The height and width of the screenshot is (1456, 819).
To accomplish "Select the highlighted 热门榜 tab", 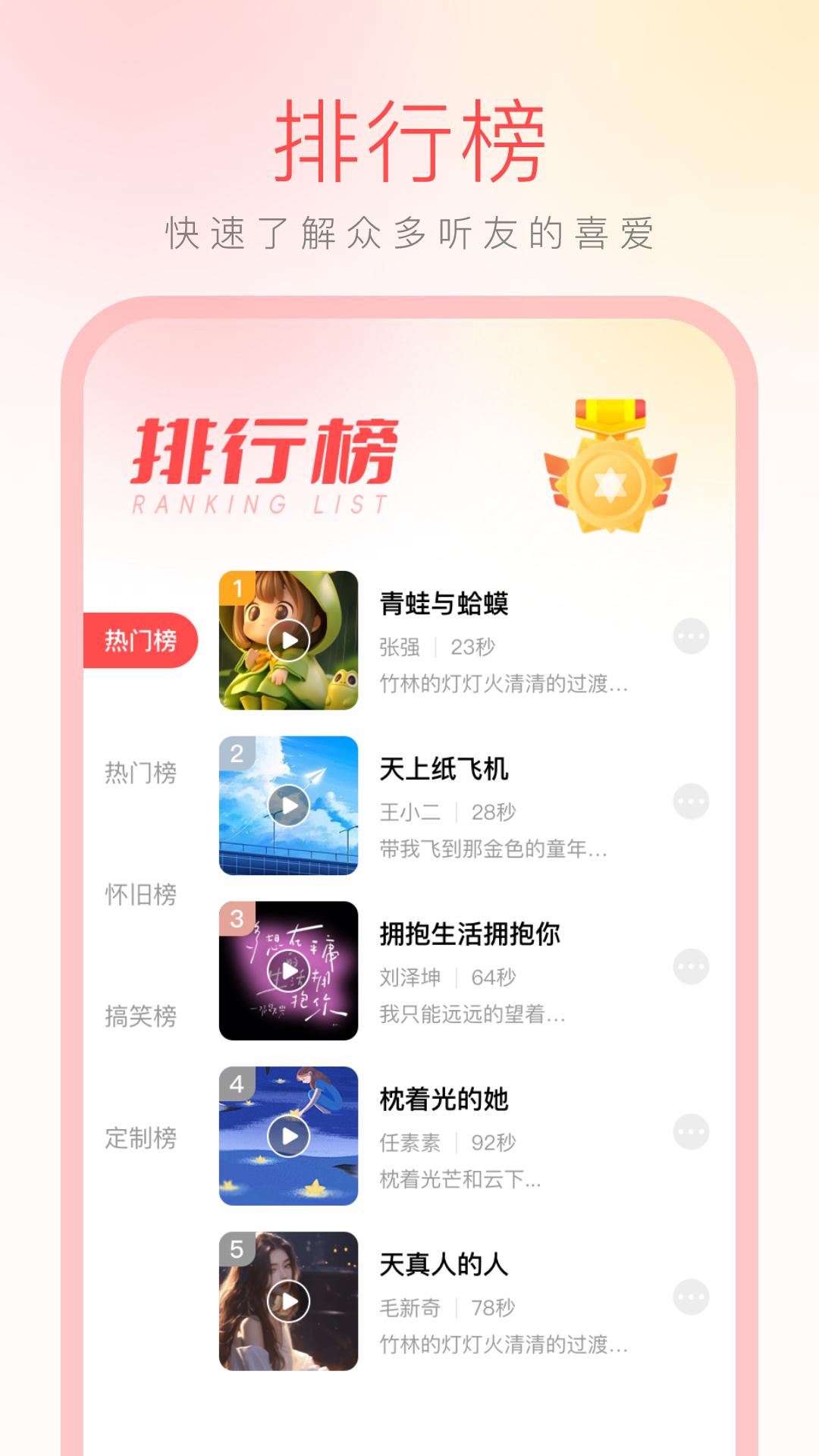I will coord(141,639).
